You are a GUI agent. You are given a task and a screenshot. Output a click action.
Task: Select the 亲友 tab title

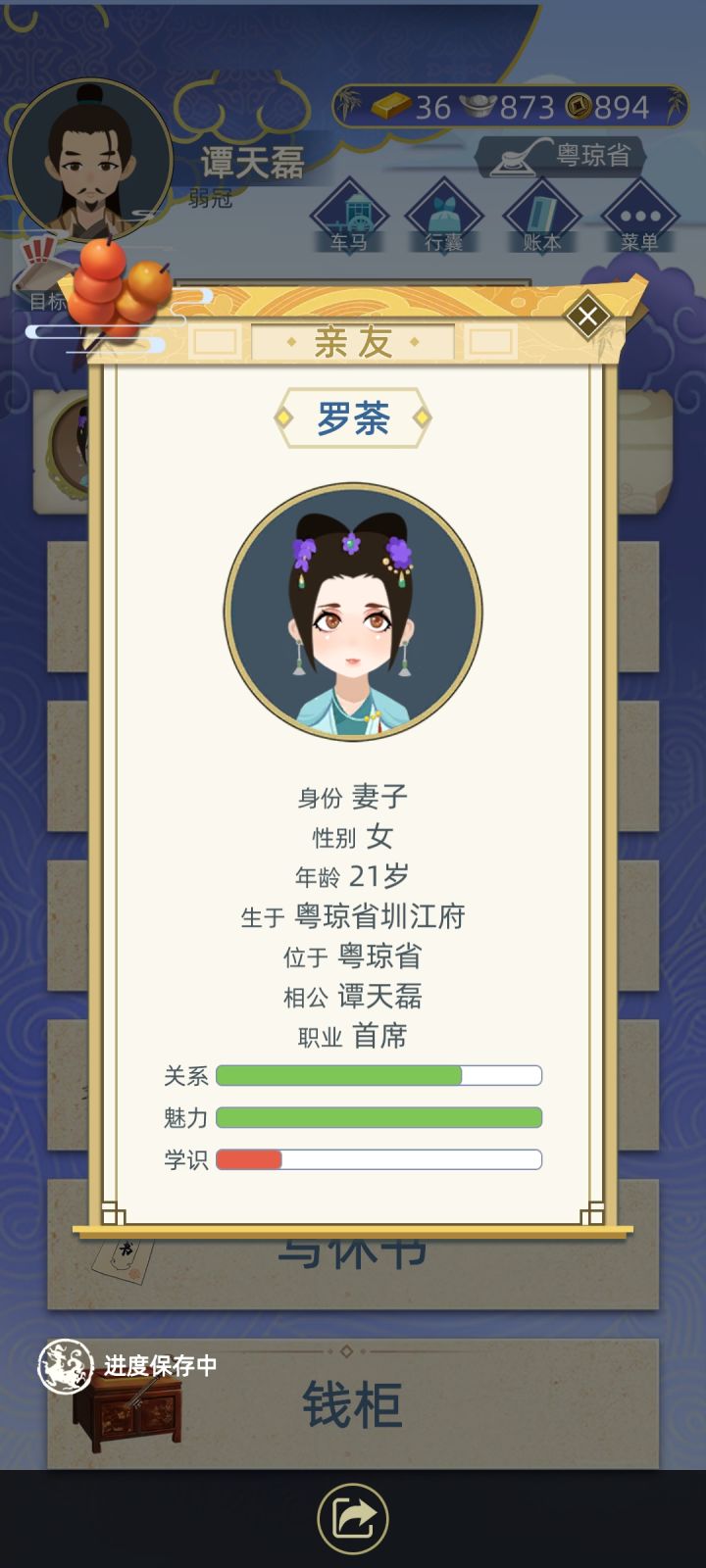point(351,340)
